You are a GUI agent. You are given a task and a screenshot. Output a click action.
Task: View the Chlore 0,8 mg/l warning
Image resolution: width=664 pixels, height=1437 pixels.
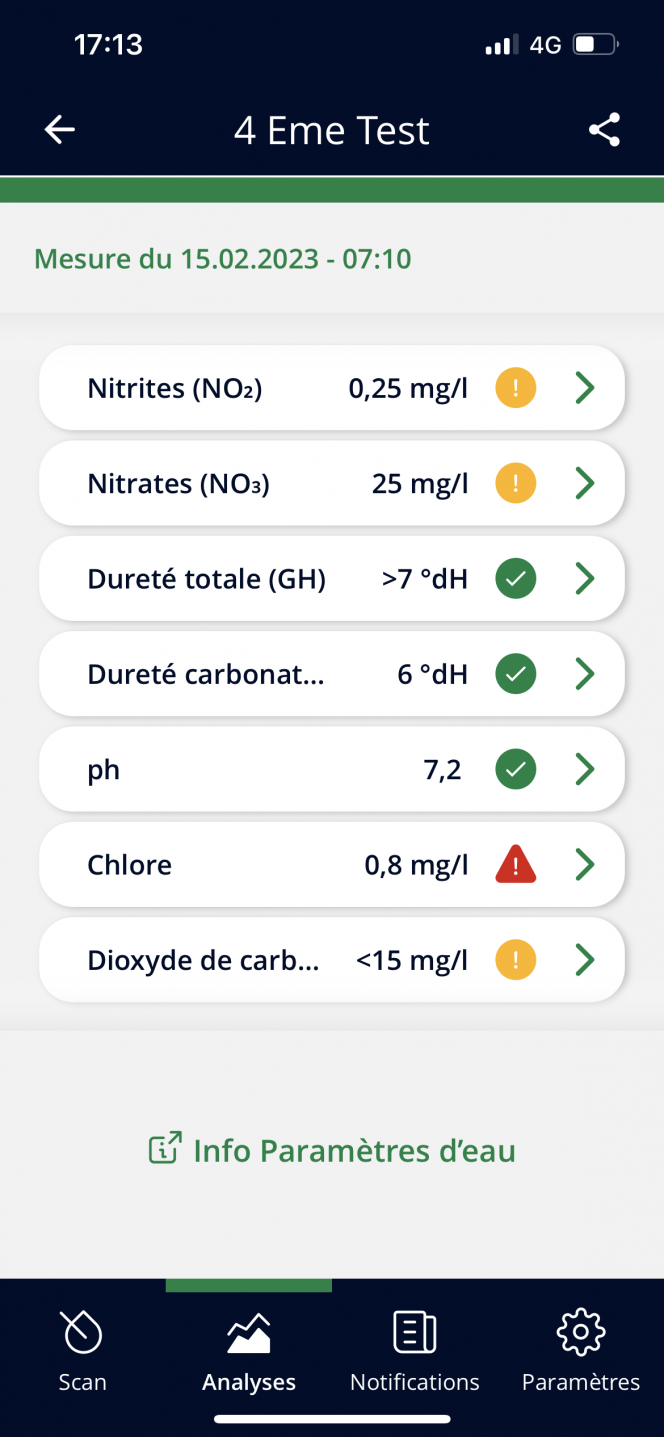coord(332,865)
